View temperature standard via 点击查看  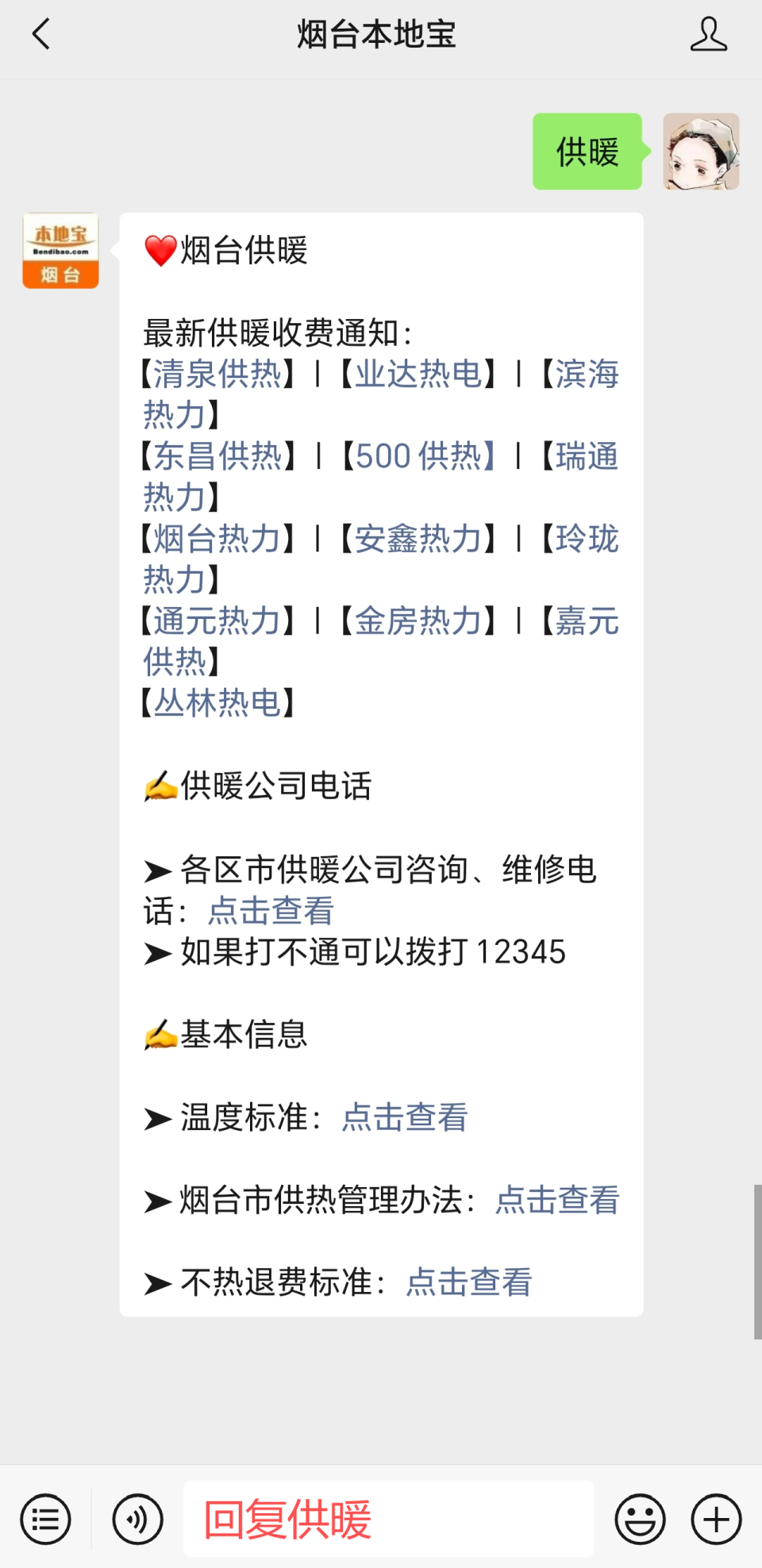click(403, 1117)
